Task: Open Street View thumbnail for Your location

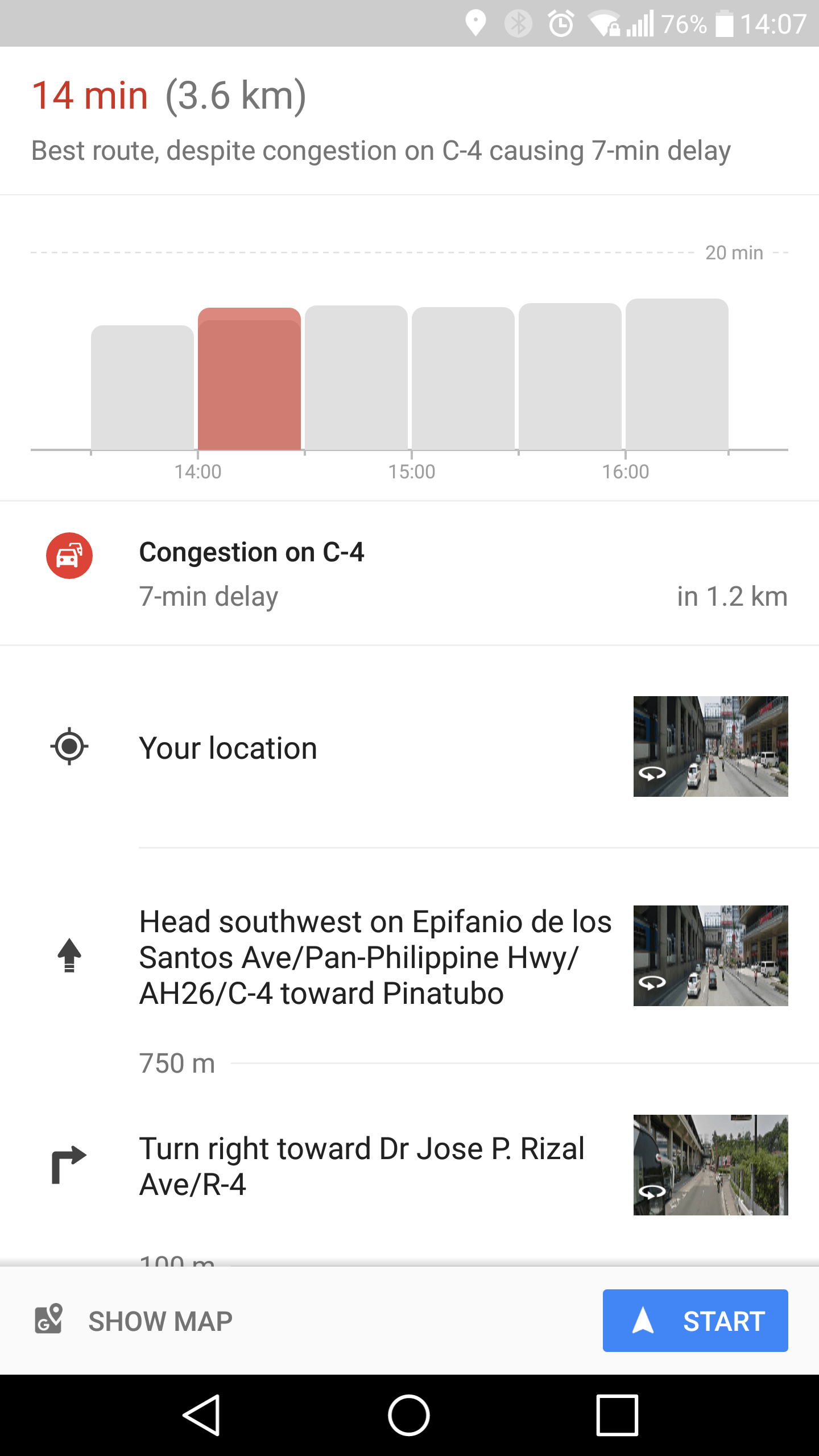Action: pos(710,746)
